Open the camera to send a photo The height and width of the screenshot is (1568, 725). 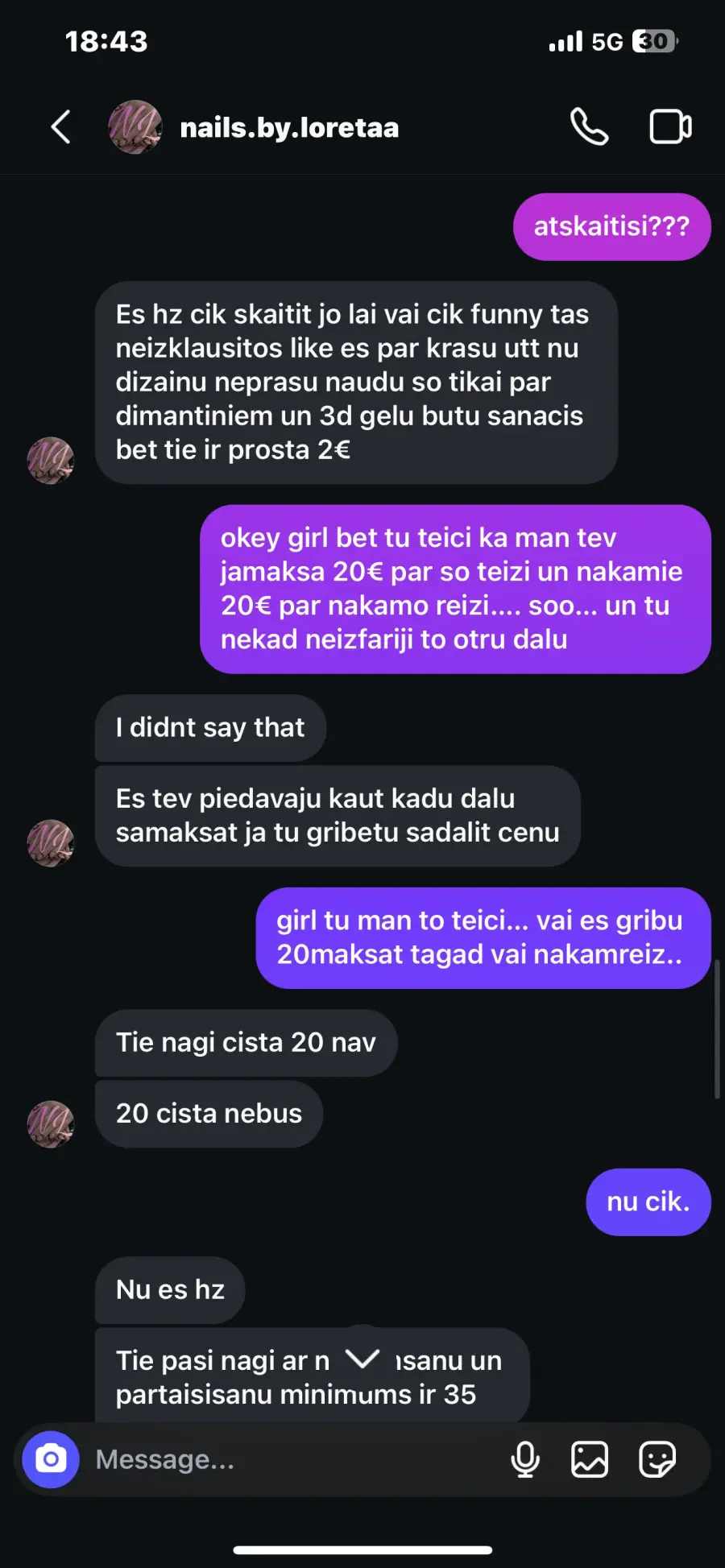point(51,1459)
